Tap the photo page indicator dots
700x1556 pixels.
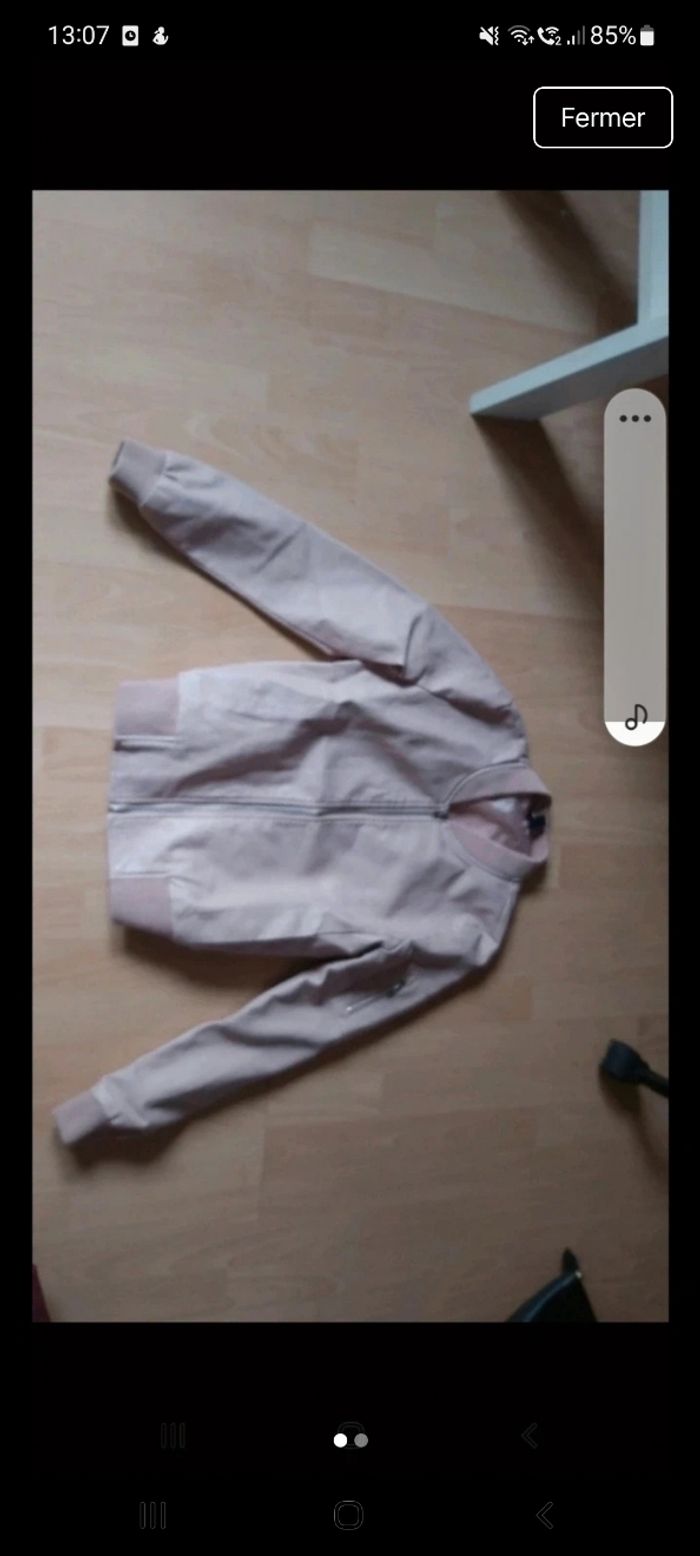coord(350,1440)
